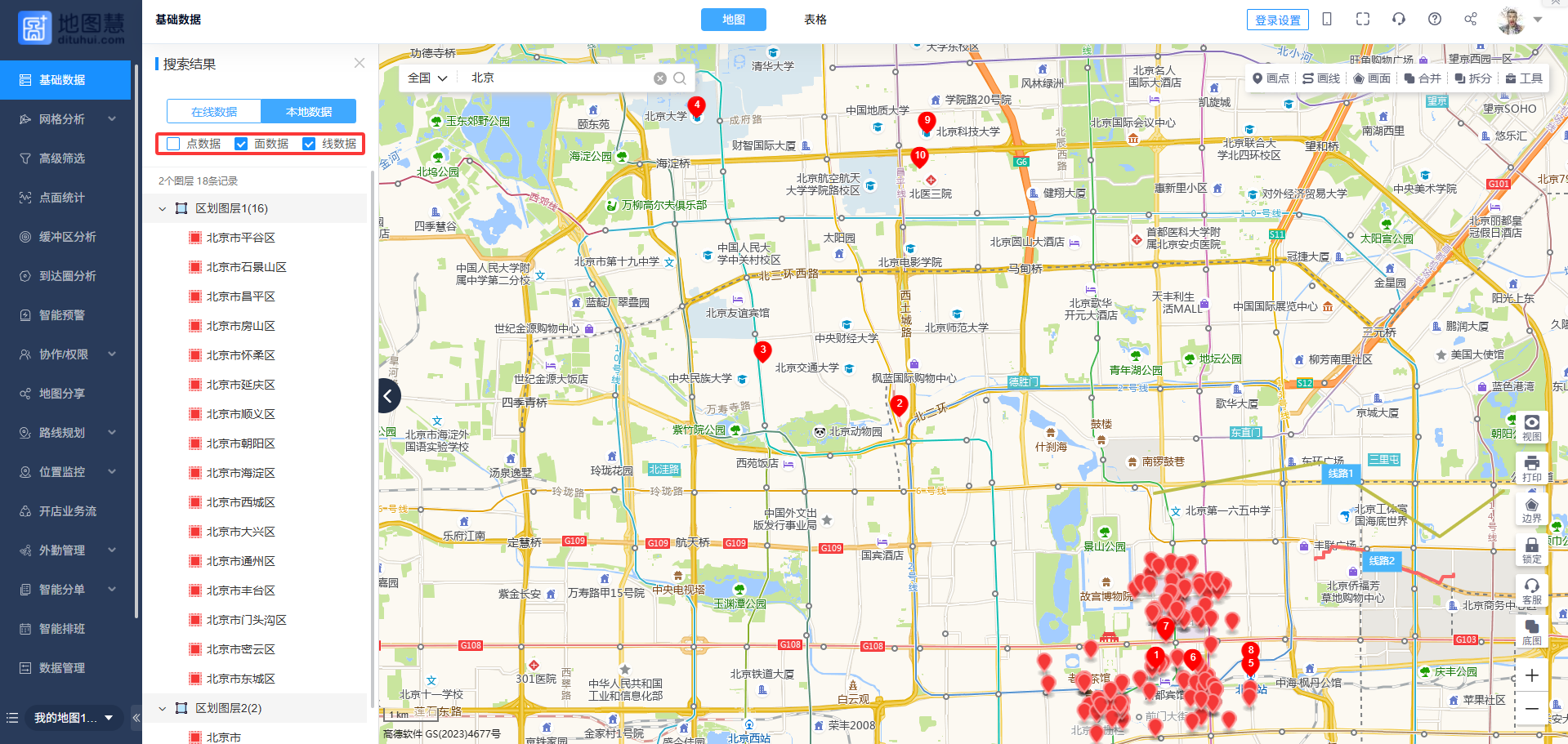Open 缓冲区分析 in sidebar

tap(67, 237)
